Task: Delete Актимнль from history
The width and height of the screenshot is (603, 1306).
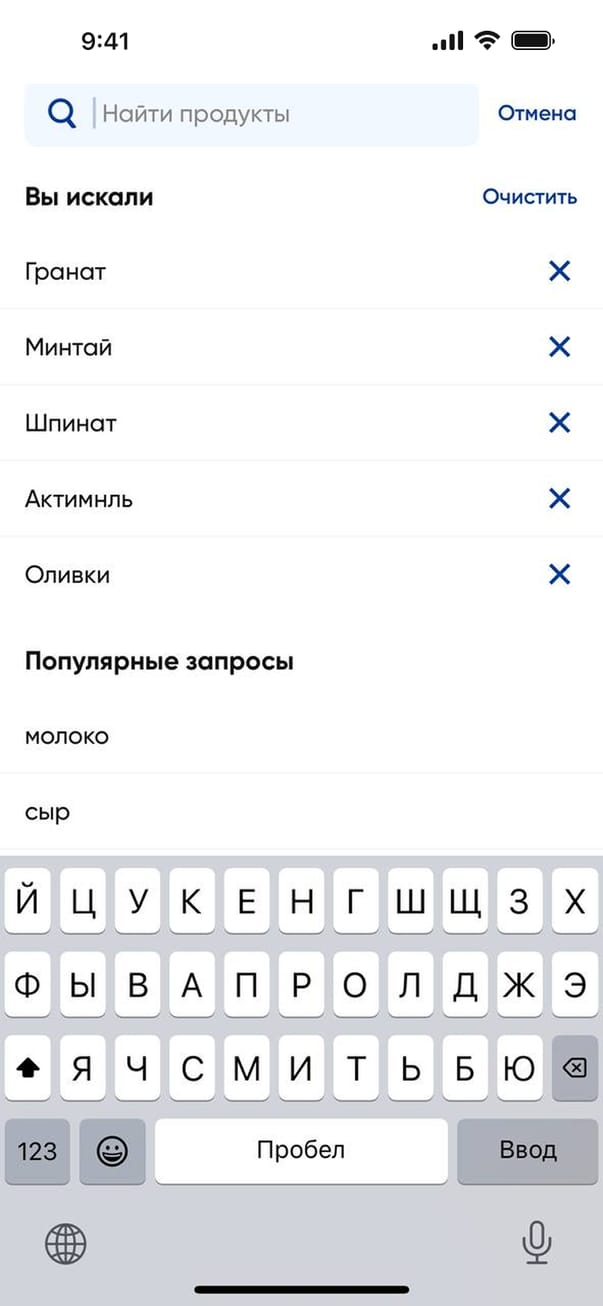Action: point(559,499)
